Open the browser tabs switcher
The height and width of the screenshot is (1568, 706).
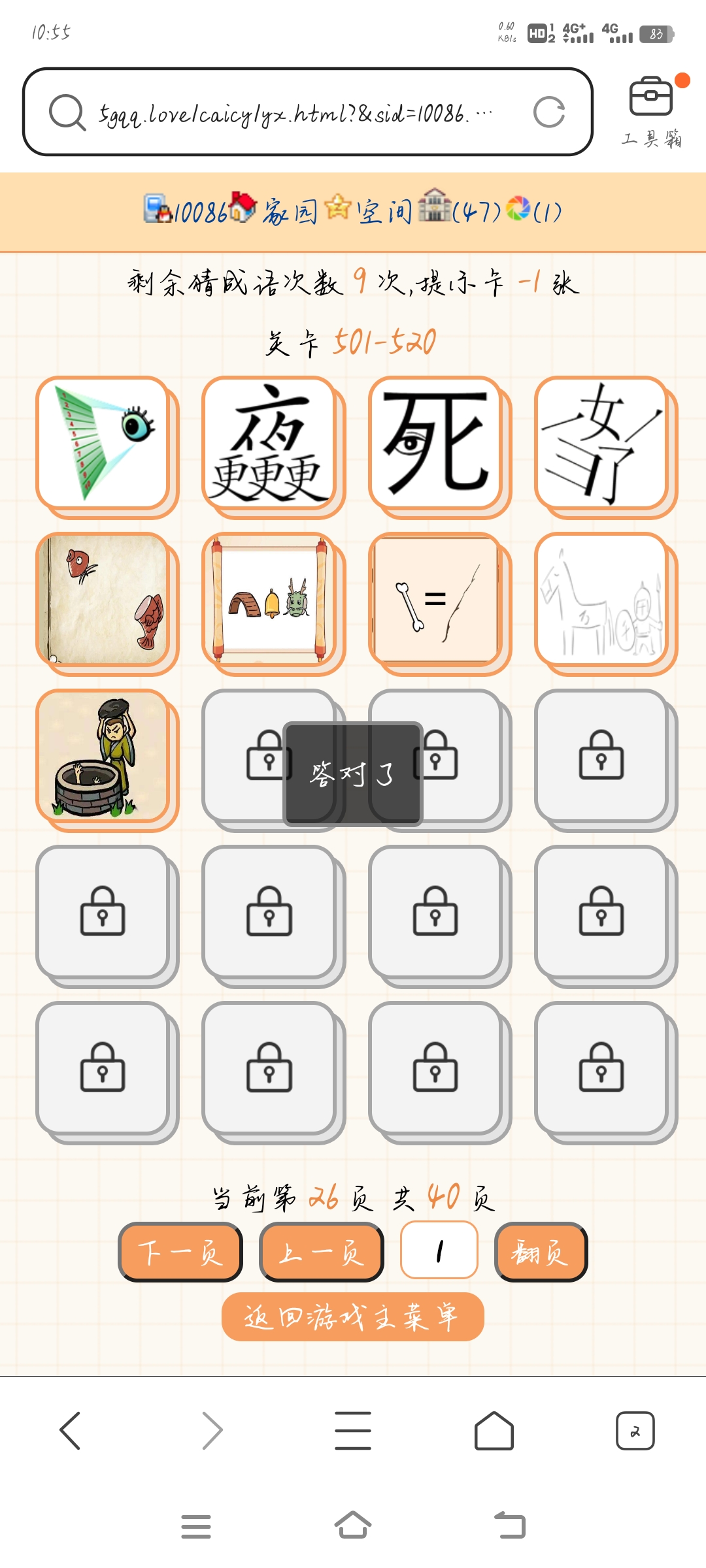[x=635, y=1431]
